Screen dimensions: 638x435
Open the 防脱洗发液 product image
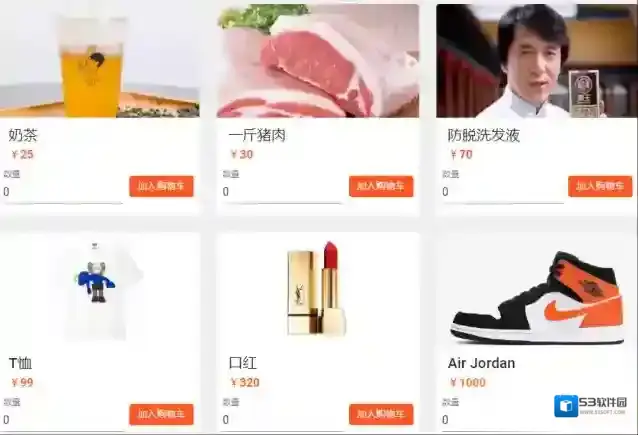(537, 60)
